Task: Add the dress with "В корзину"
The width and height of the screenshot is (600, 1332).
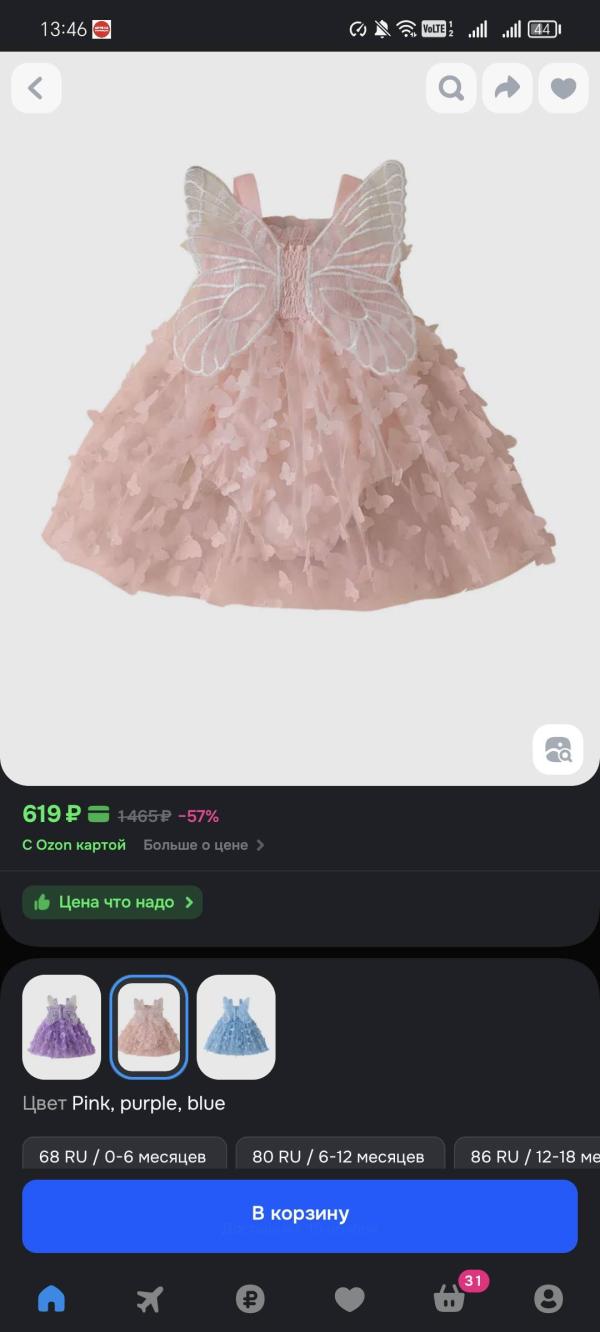Action: [x=300, y=1214]
